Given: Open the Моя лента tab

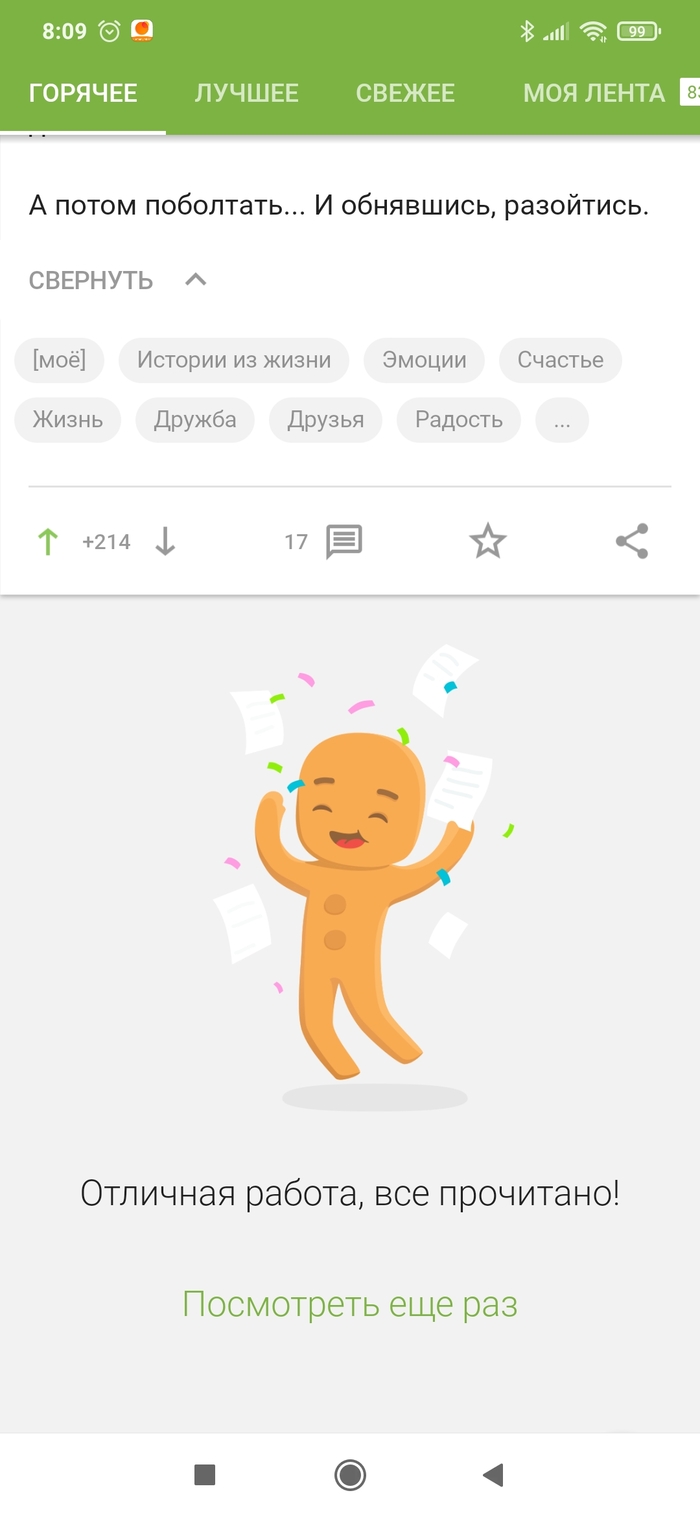Looking at the screenshot, I should 593,93.
